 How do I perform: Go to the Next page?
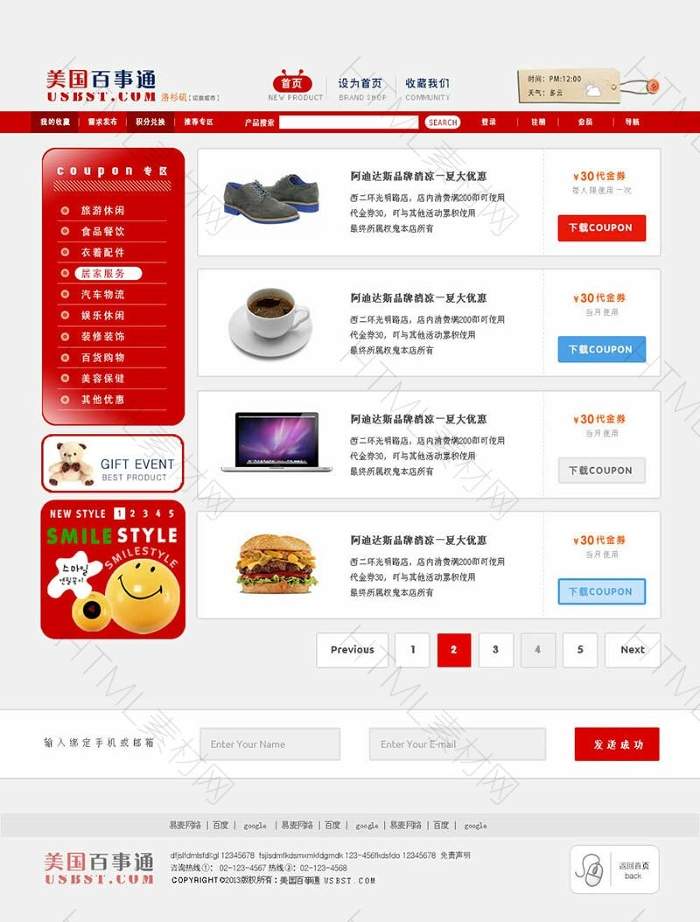click(x=632, y=650)
